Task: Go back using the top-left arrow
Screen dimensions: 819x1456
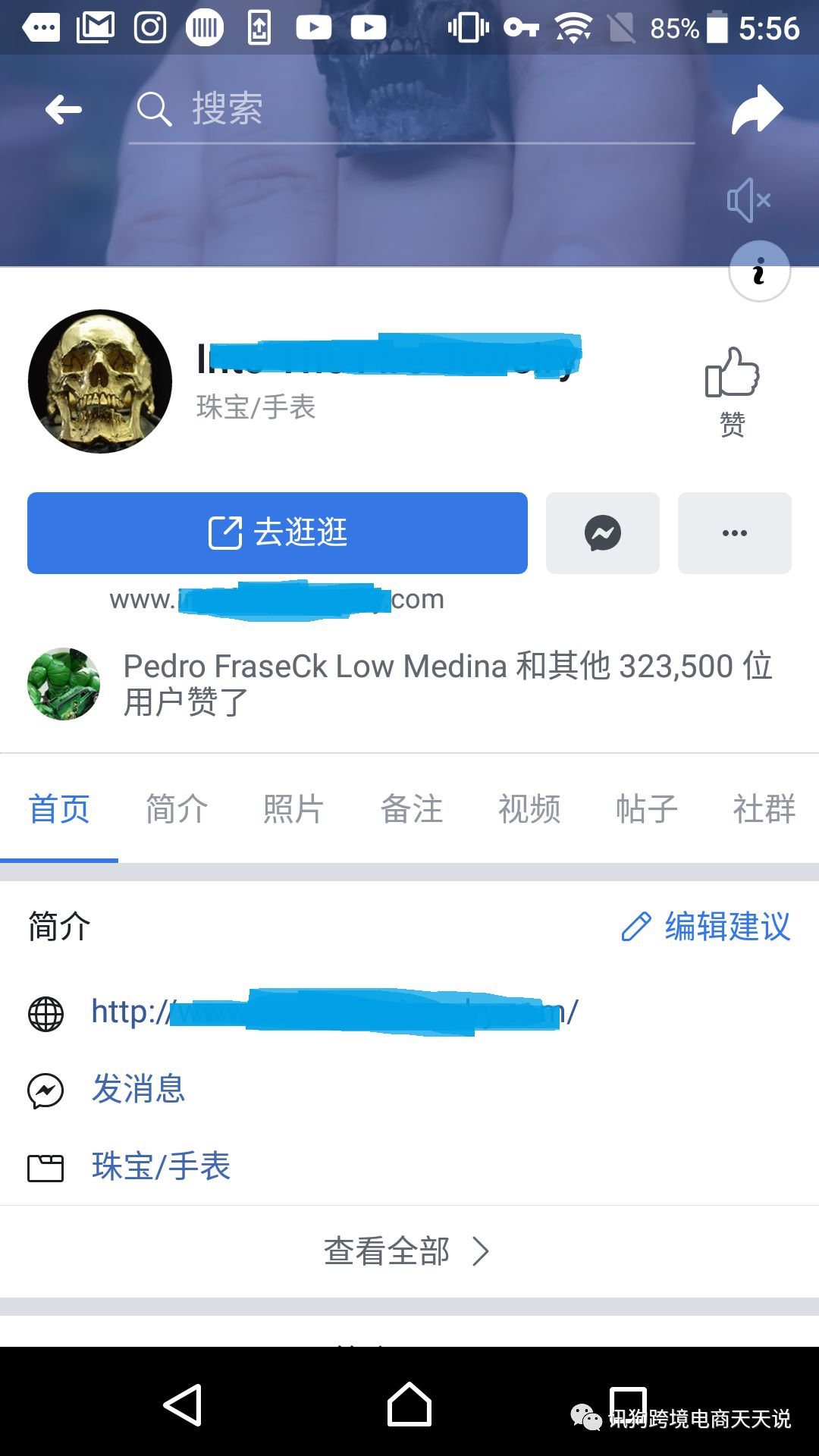Action: [64, 110]
